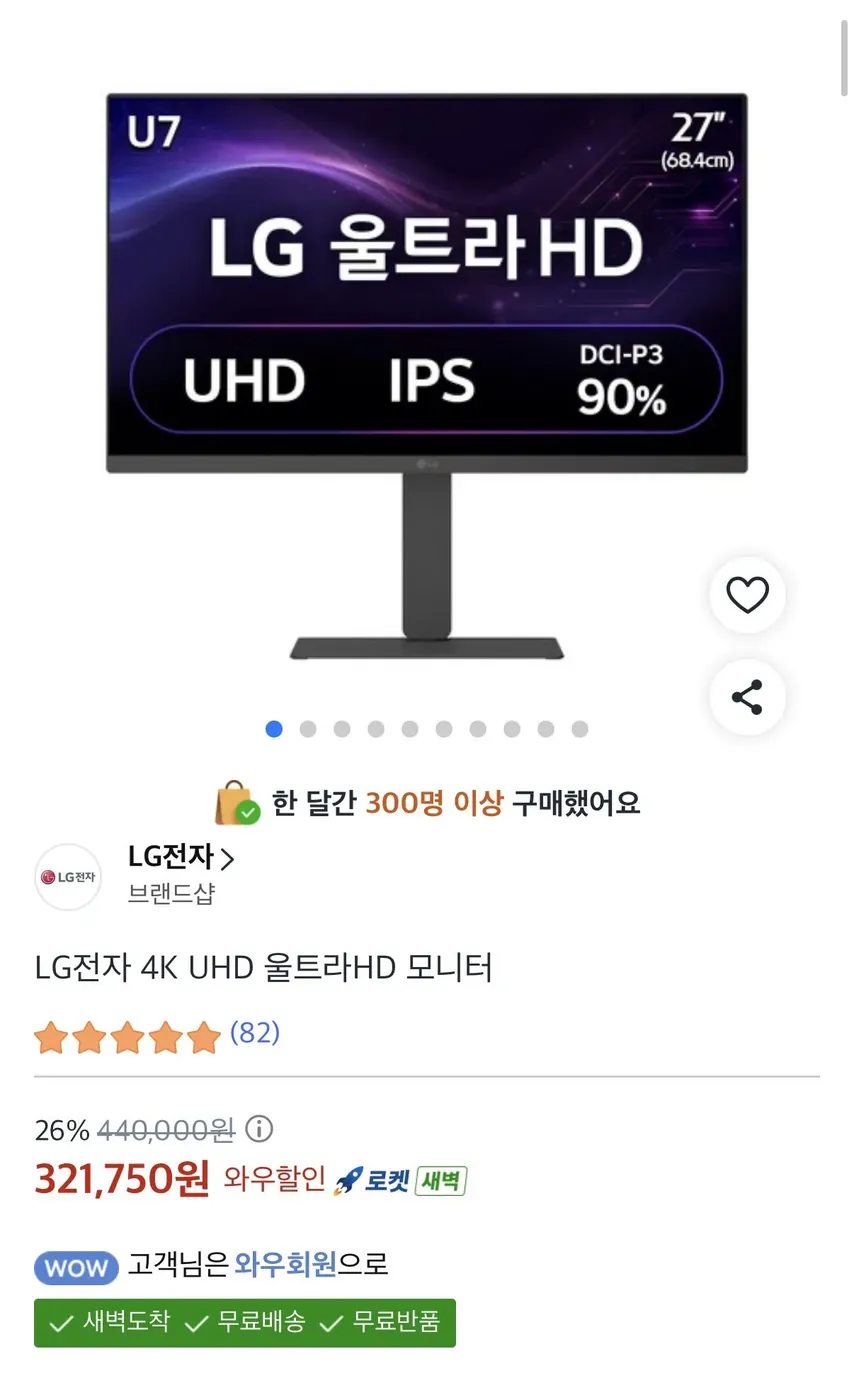Click the LG monitor product image
The width and height of the screenshot is (854, 1400).
[x=426, y=380]
